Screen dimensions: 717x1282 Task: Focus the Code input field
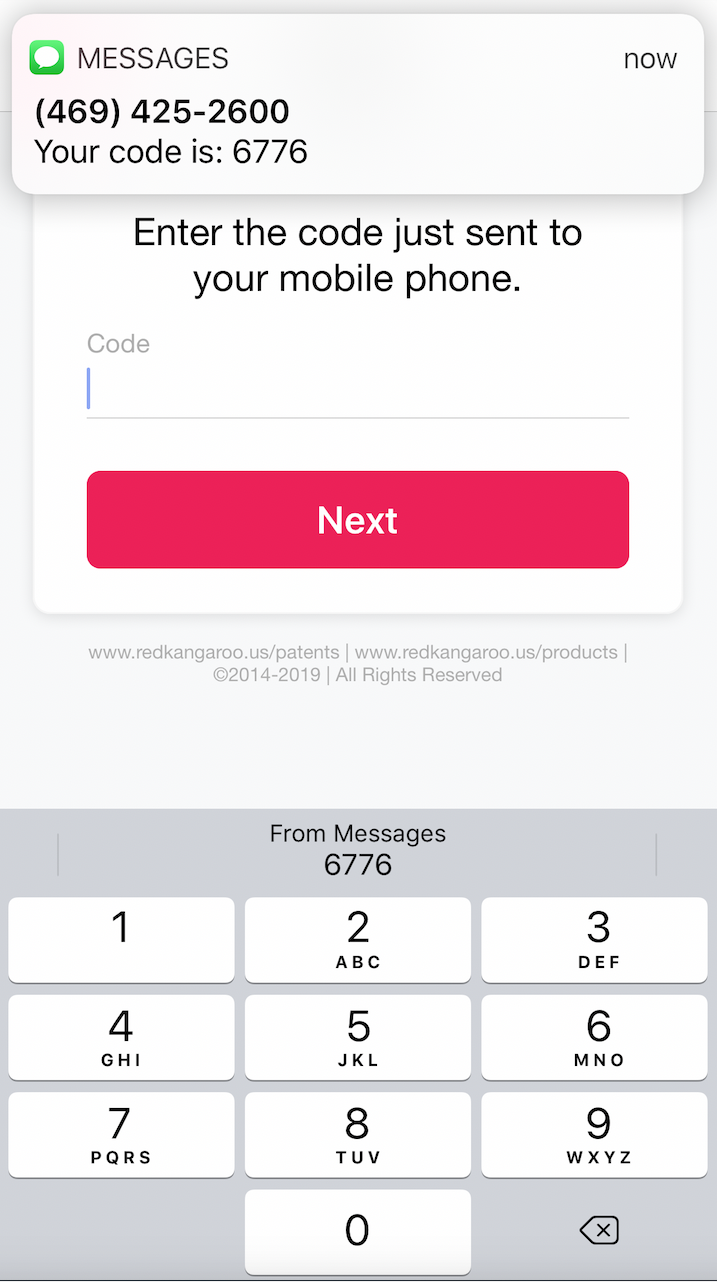click(358, 389)
